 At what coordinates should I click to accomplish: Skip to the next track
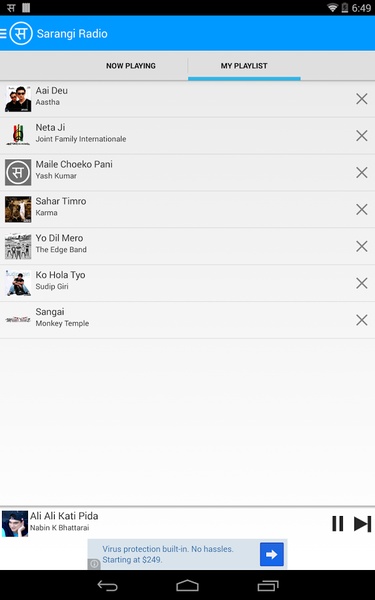pos(362,523)
